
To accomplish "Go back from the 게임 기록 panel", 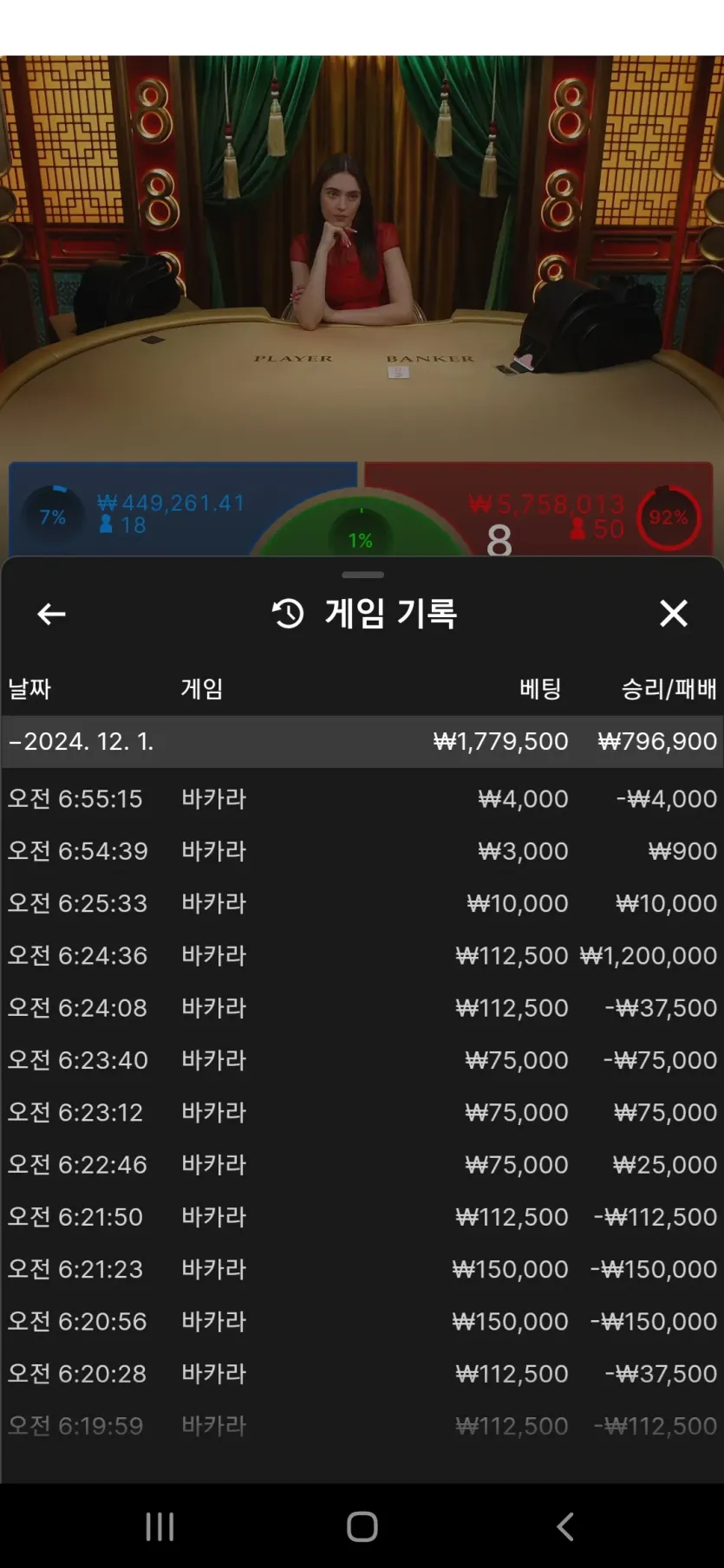I will click(x=51, y=614).
